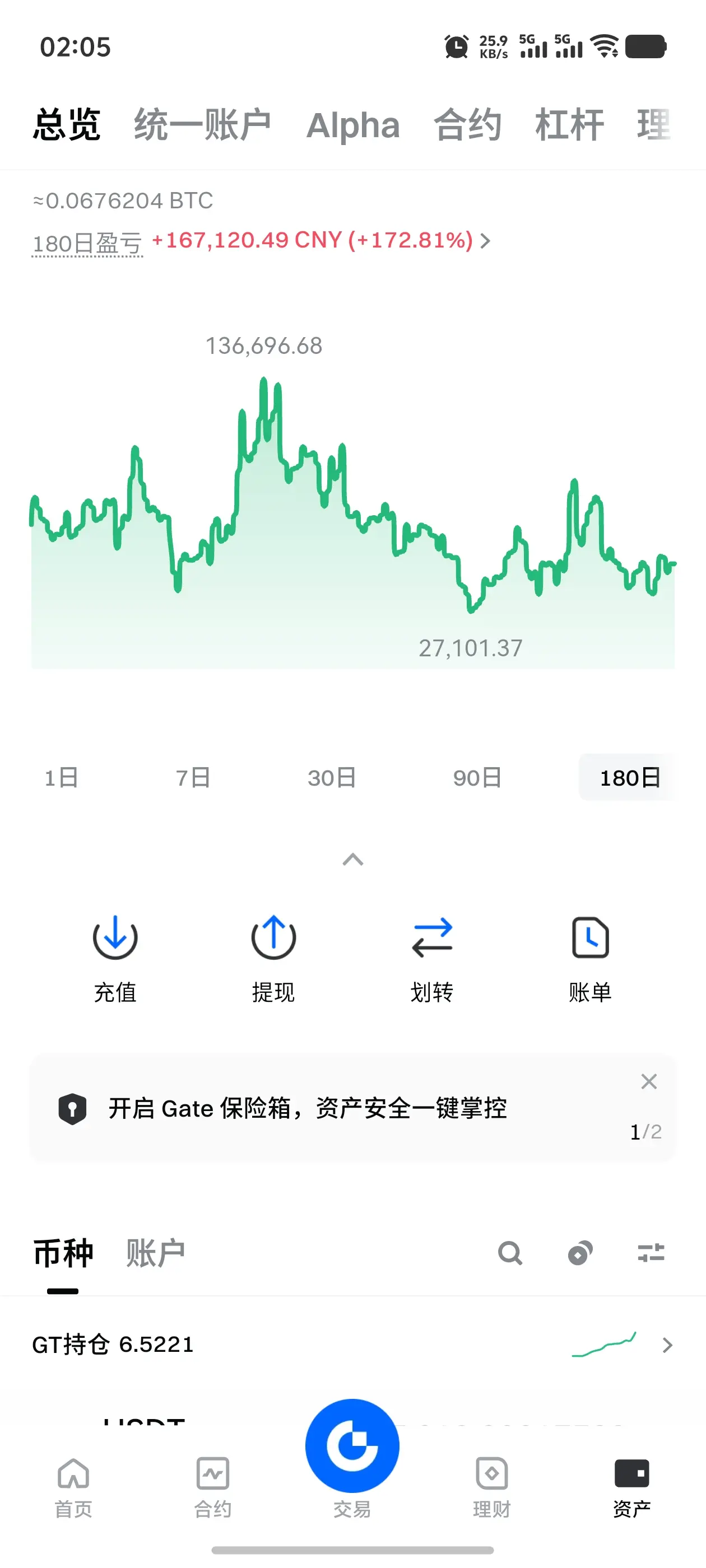This screenshot has height=1568, width=706.
Task: Open 账单 bills
Action: coord(590,959)
